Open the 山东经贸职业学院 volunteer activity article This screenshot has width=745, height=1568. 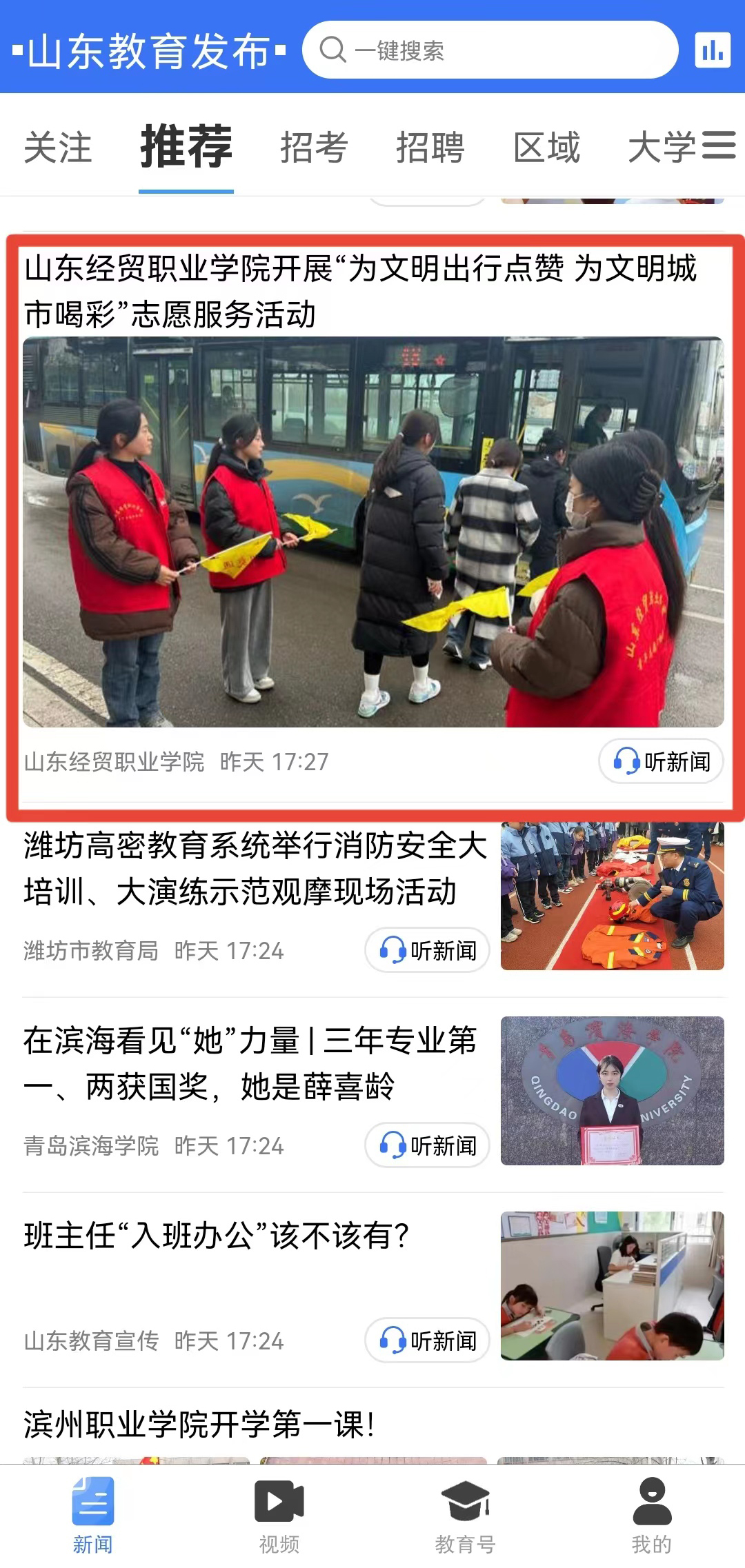359,291
